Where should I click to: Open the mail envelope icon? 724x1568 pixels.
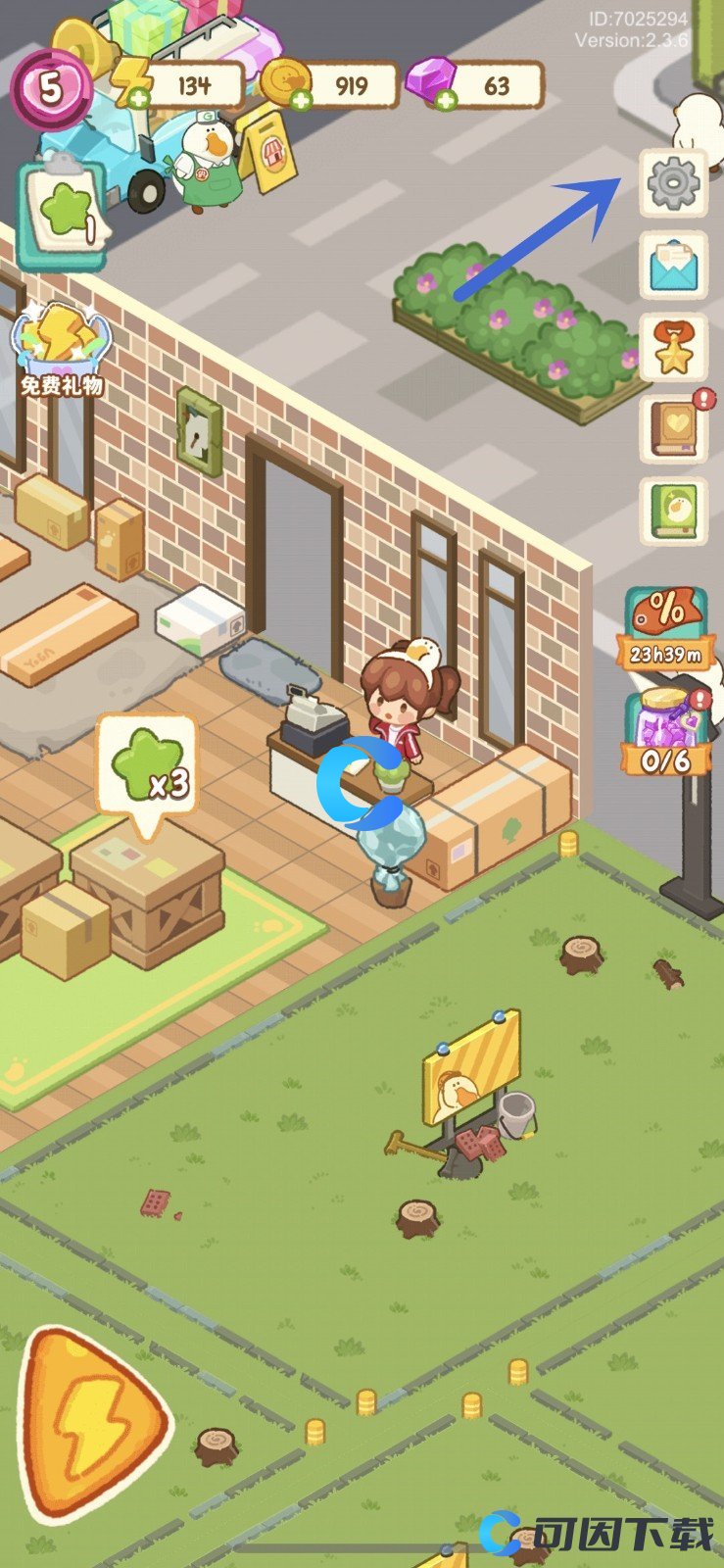coord(673,265)
